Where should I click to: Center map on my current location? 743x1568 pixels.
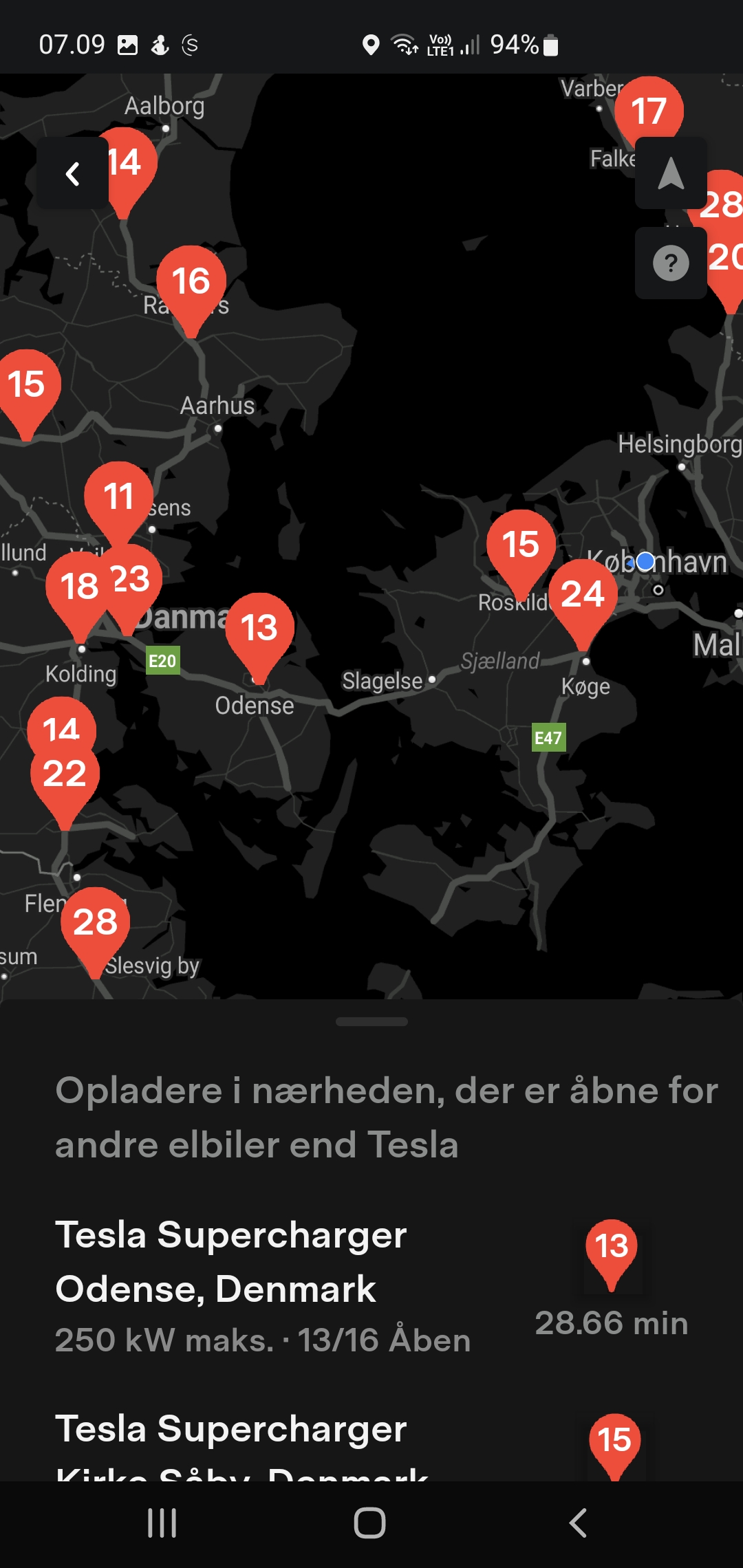click(x=671, y=173)
